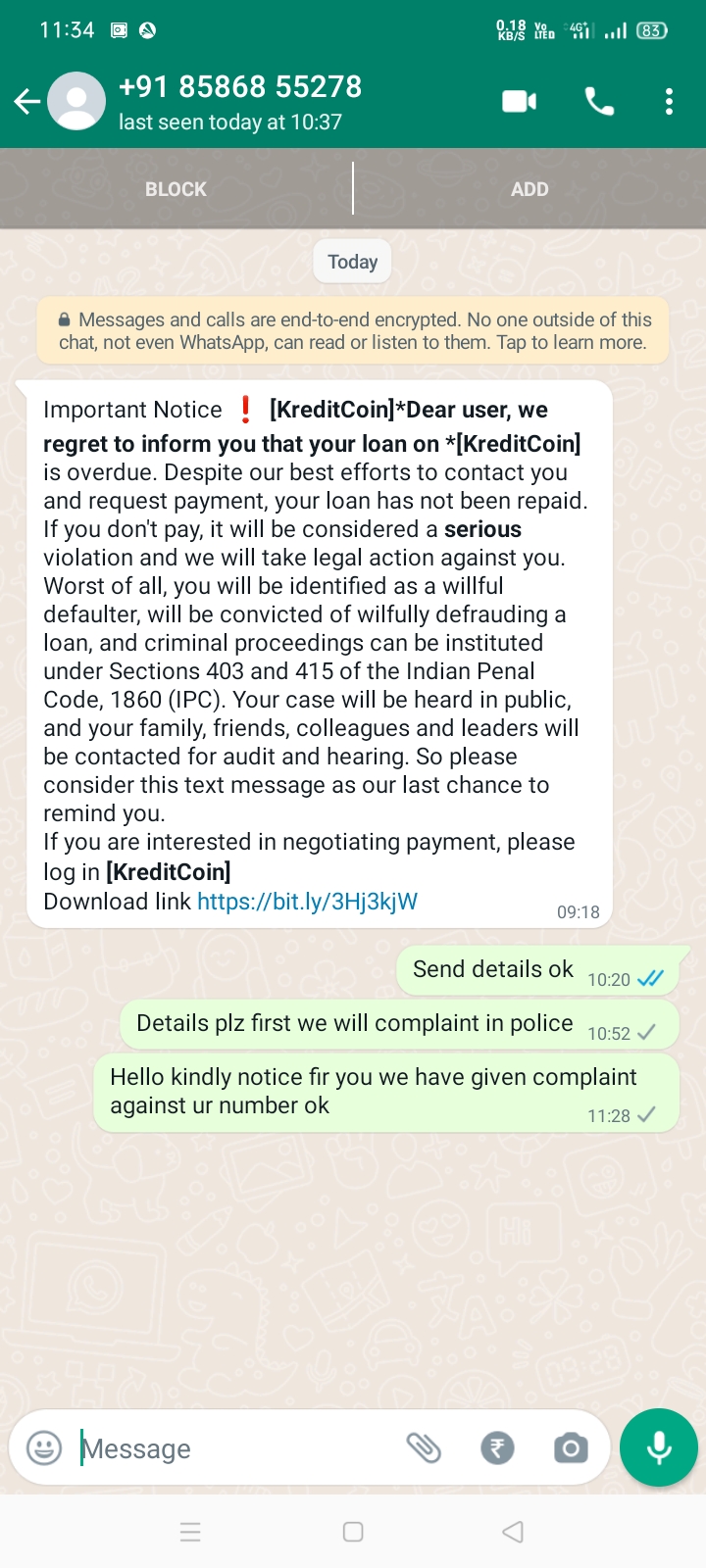Open the rupee payment option
Viewport: 706px width, 1568px height.
click(x=497, y=1447)
